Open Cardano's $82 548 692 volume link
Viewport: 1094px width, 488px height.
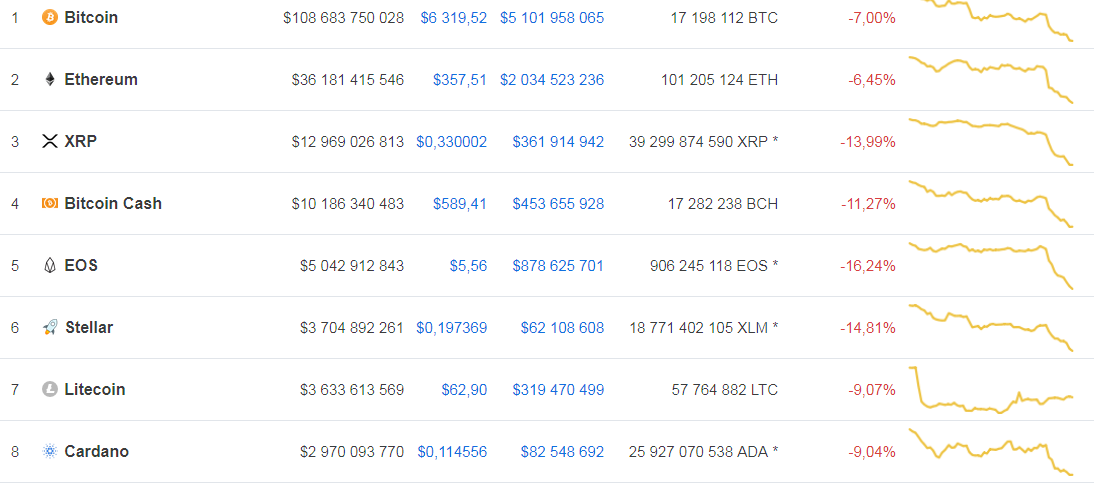pos(562,452)
